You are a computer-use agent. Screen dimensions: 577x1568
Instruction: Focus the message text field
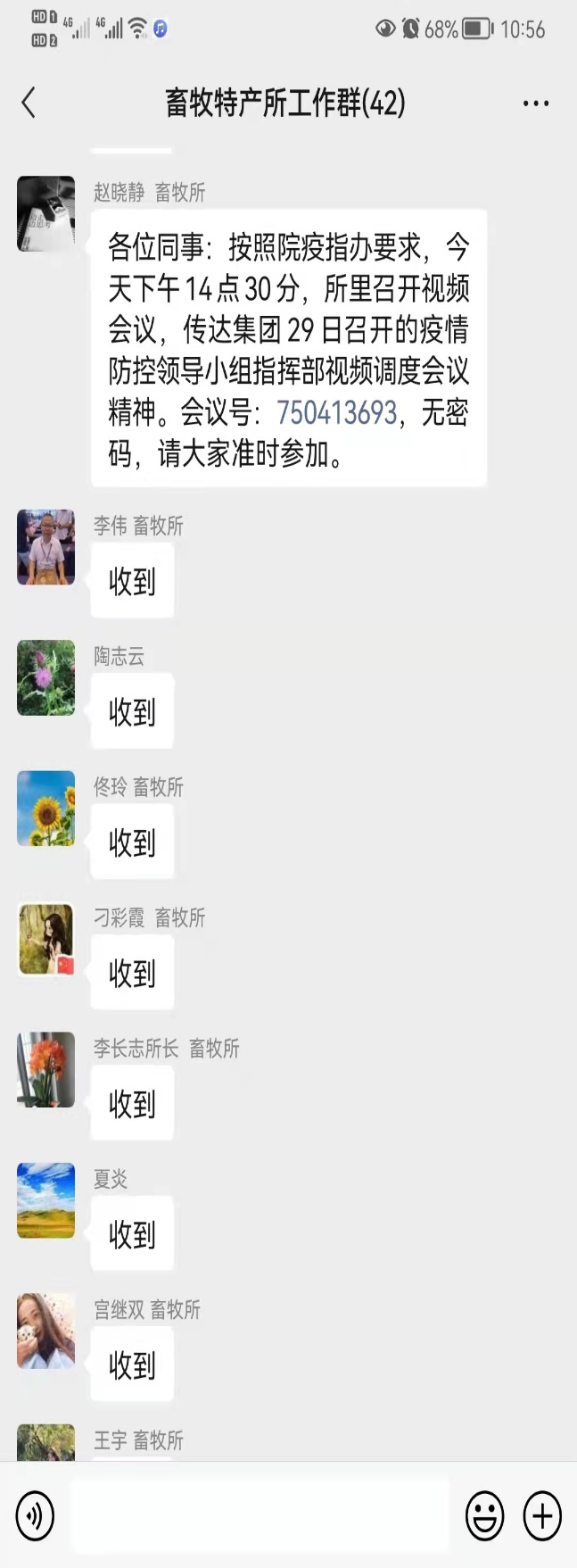260,1515
